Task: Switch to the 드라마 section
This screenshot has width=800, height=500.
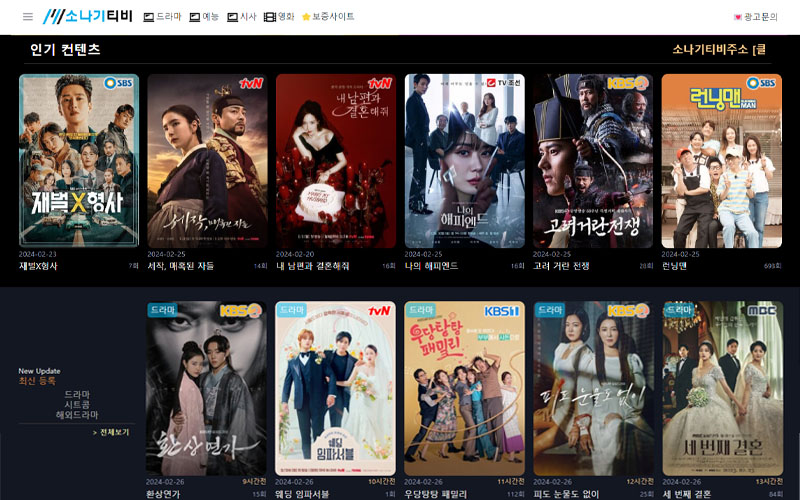Action: click(163, 17)
